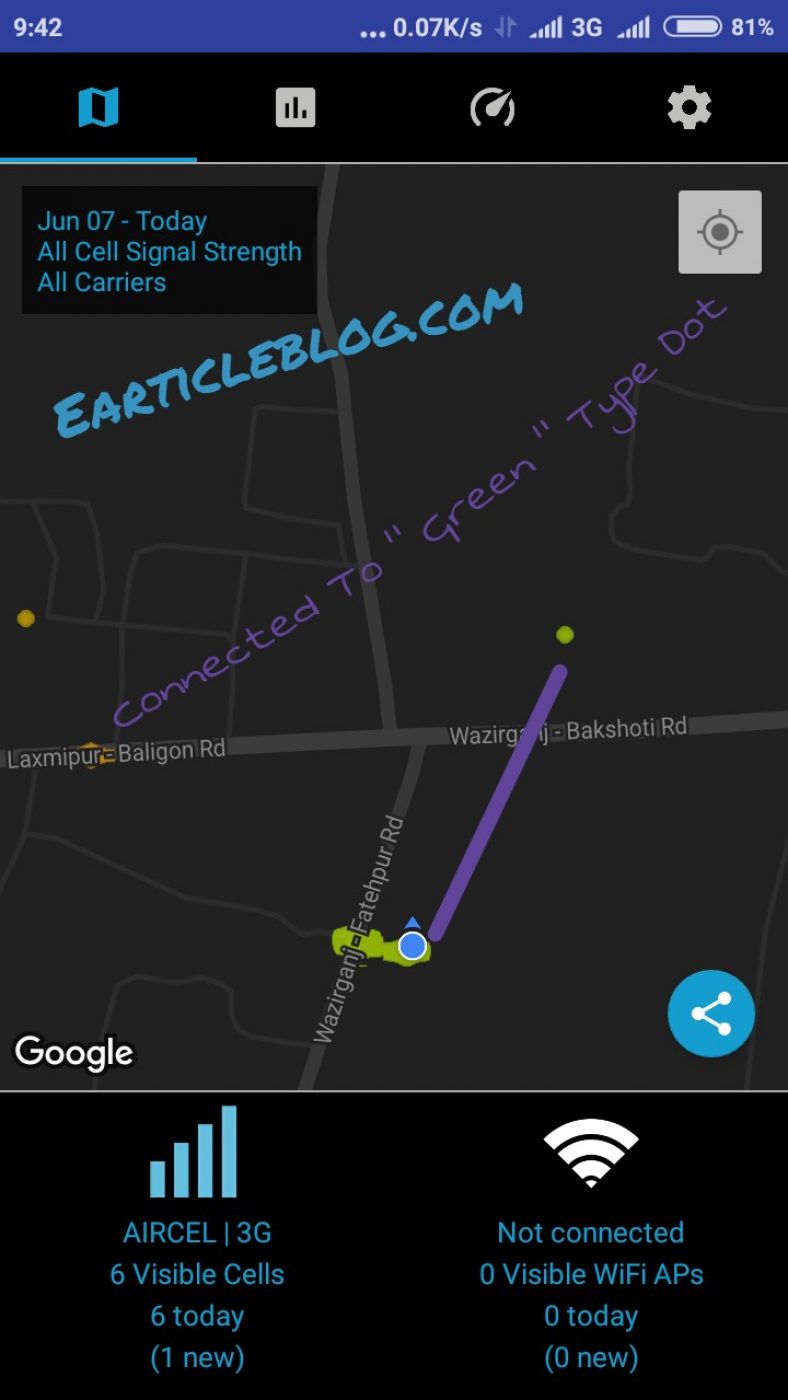Open the Jun 07 - Today filter box
This screenshot has height=1400, width=788.
pos(169,251)
